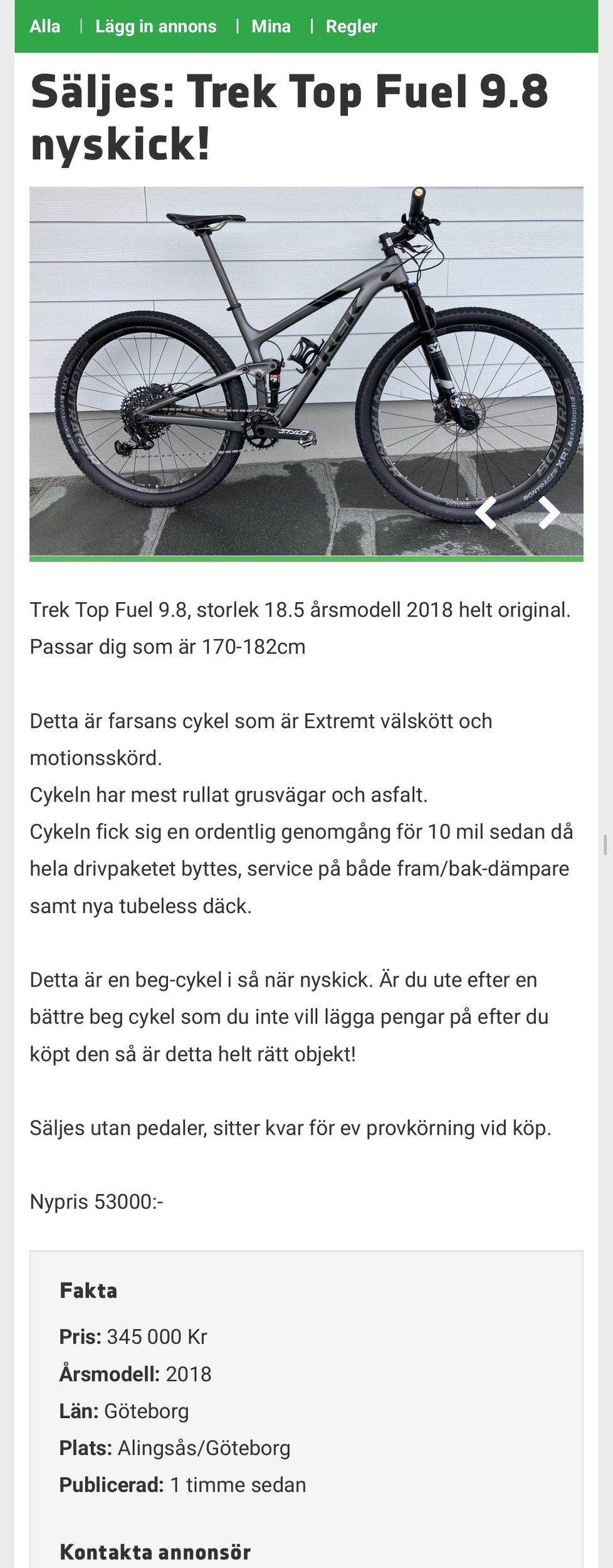Show the next bike photo
Image resolution: width=613 pixels, height=1568 pixels.
click(548, 512)
